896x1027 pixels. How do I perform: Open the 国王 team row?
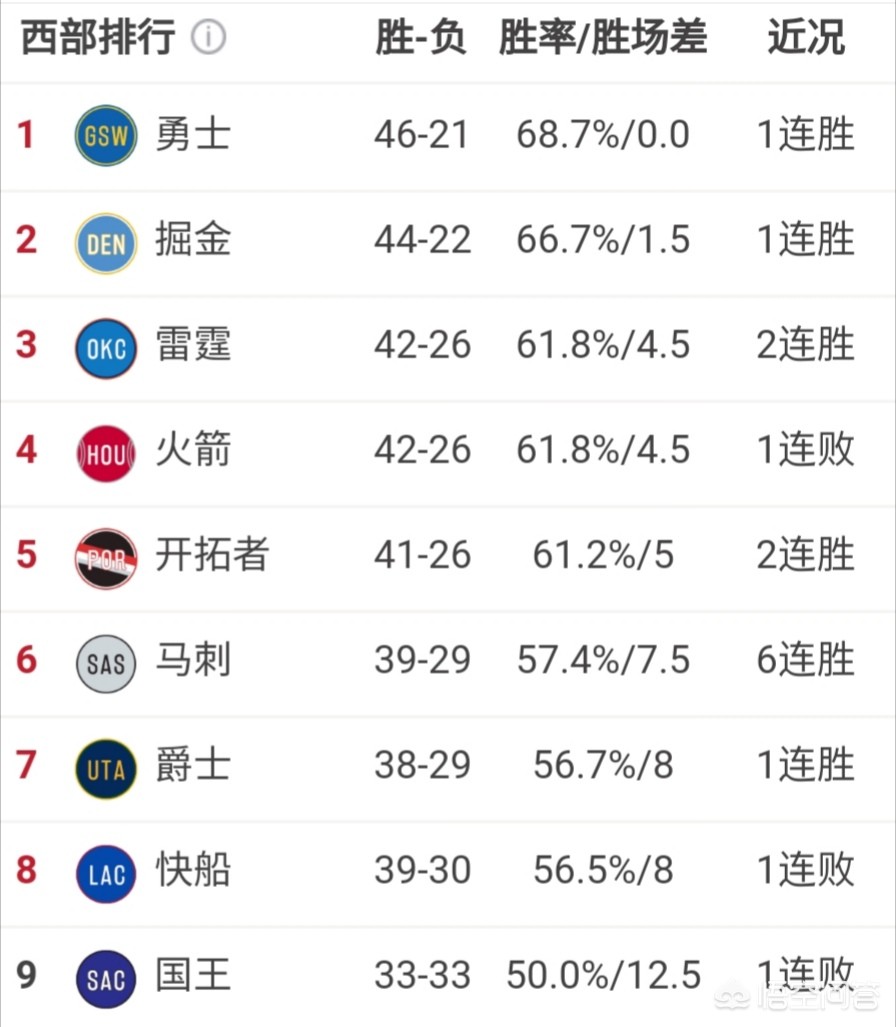point(192,976)
